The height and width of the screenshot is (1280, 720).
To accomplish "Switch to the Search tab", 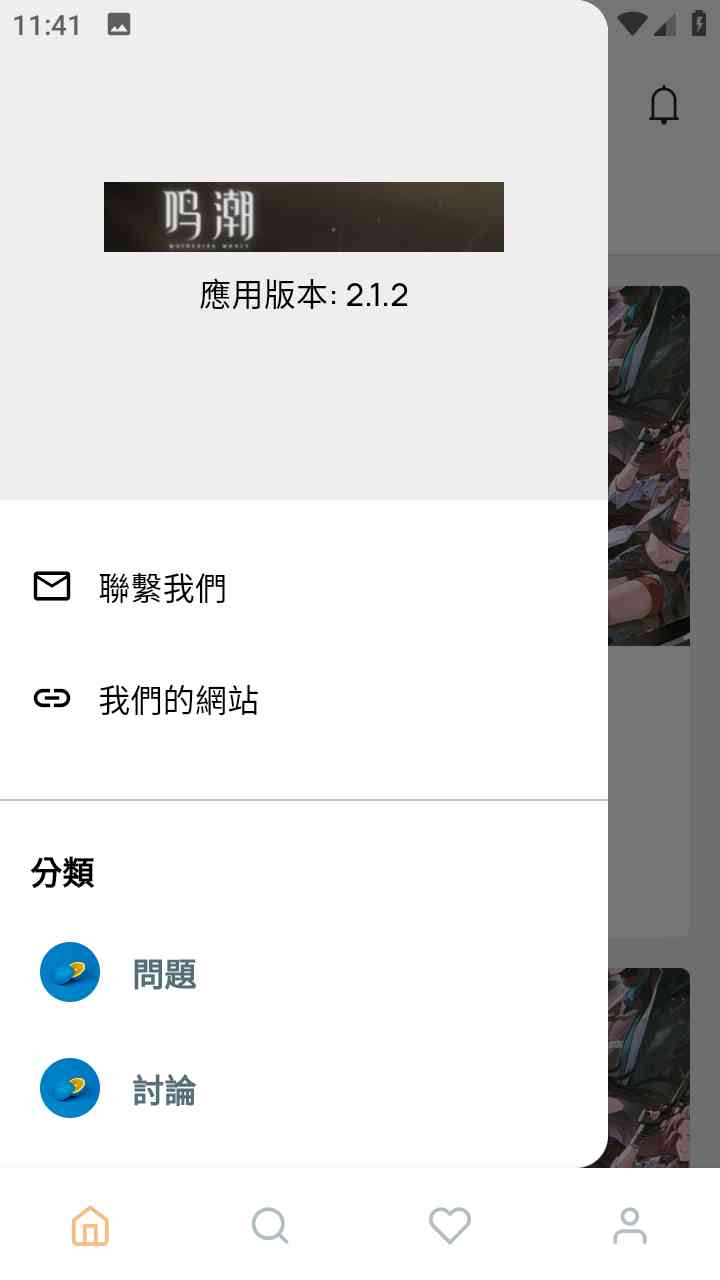I will pos(270,1225).
